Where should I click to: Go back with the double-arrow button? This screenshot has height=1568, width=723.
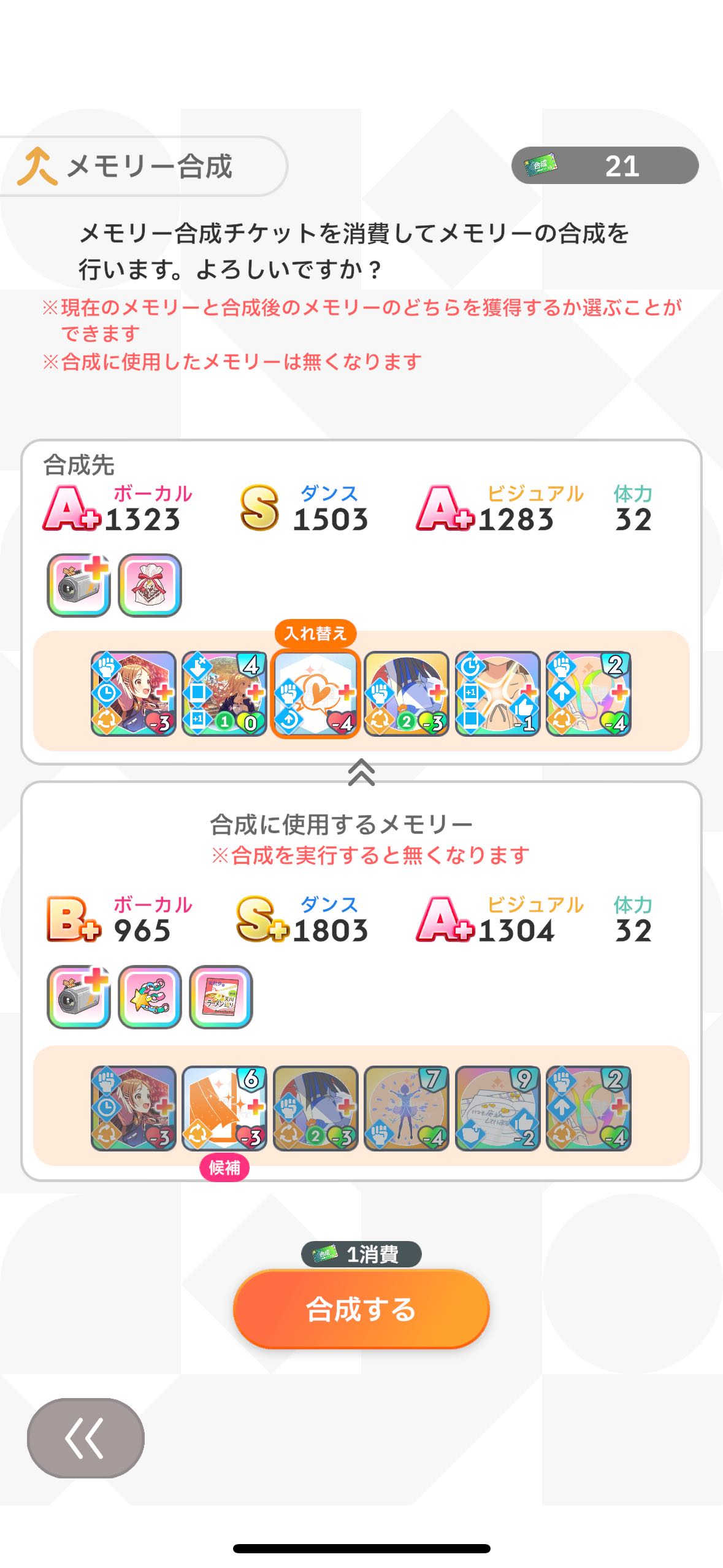pos(86,1437)
